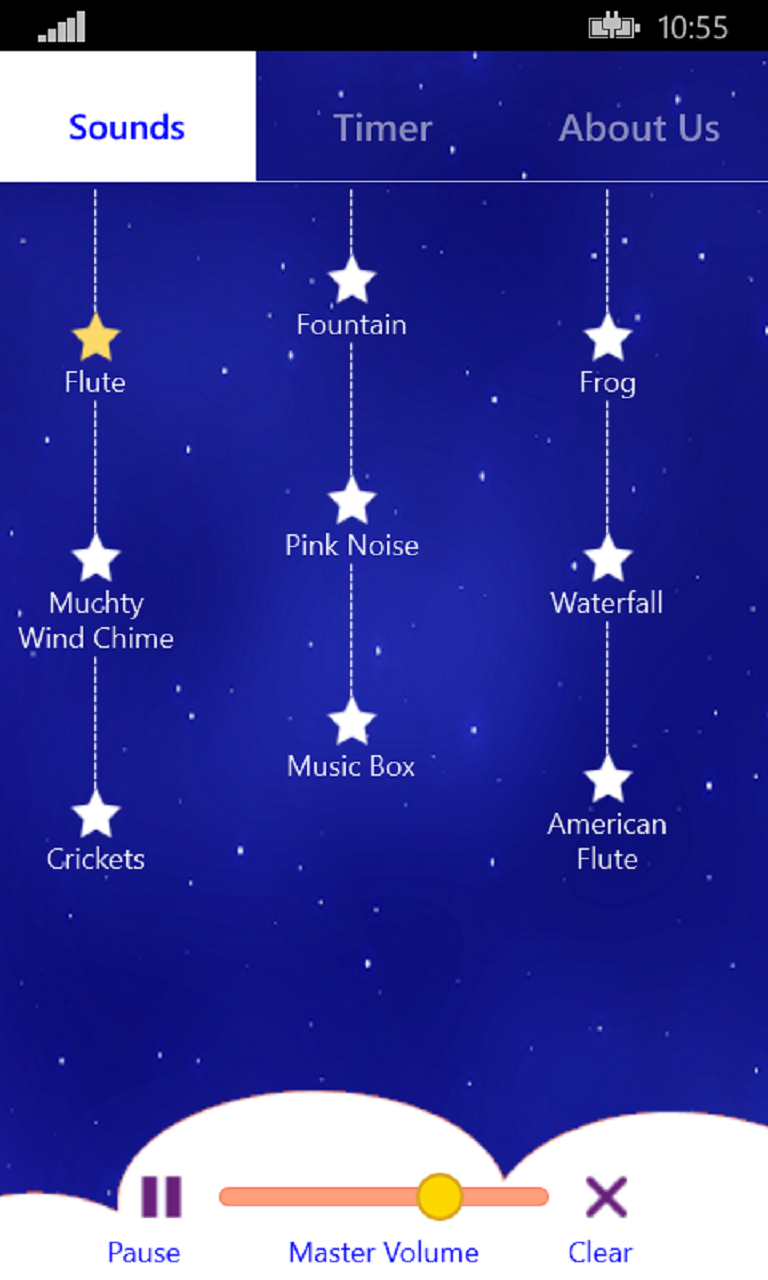Switch to the Timer tab
The height and width of the screenshot is (1280, 768).
click(383, 127)
